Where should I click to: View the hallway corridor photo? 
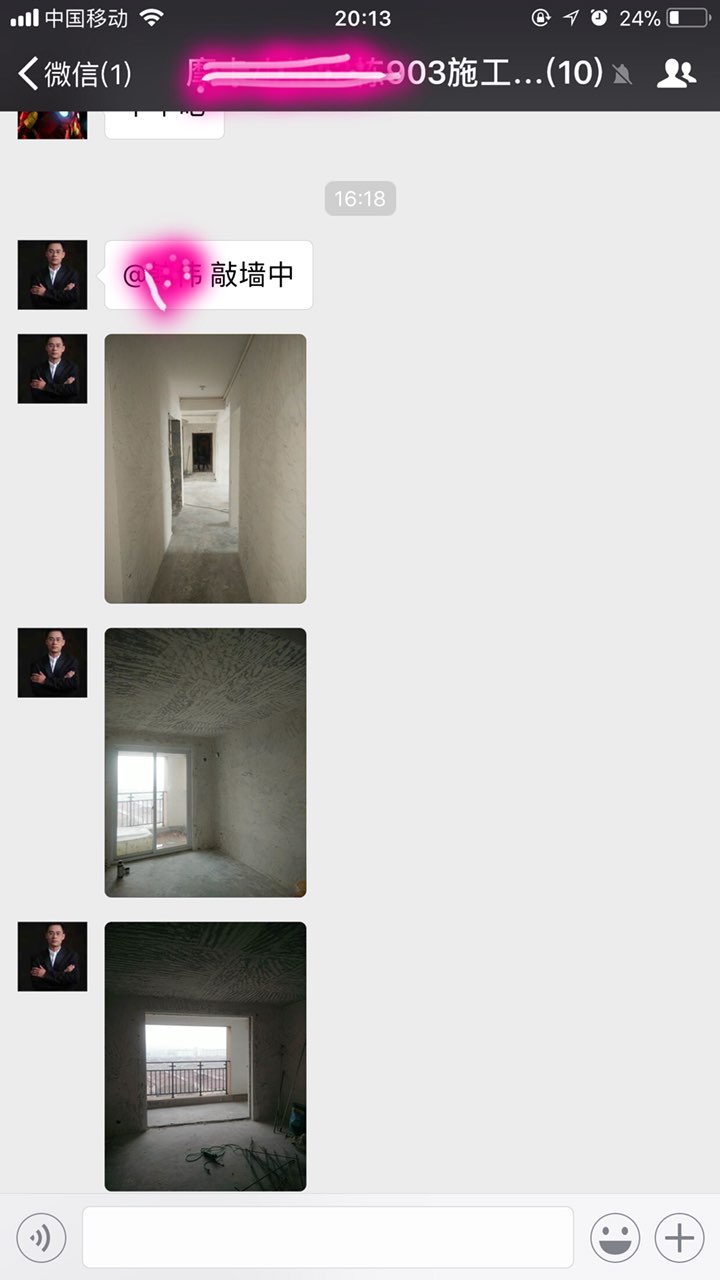205,469
